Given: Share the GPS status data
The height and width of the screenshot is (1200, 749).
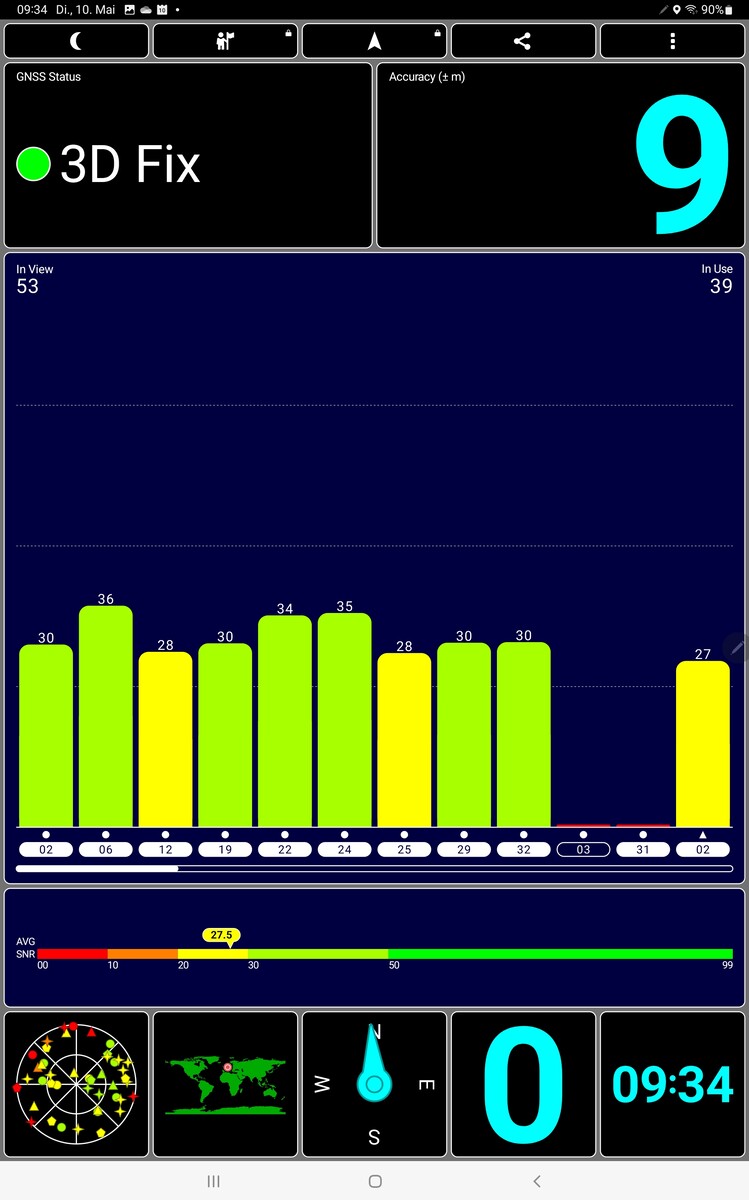Looking at the screenshot, I should tap(522, 41).
